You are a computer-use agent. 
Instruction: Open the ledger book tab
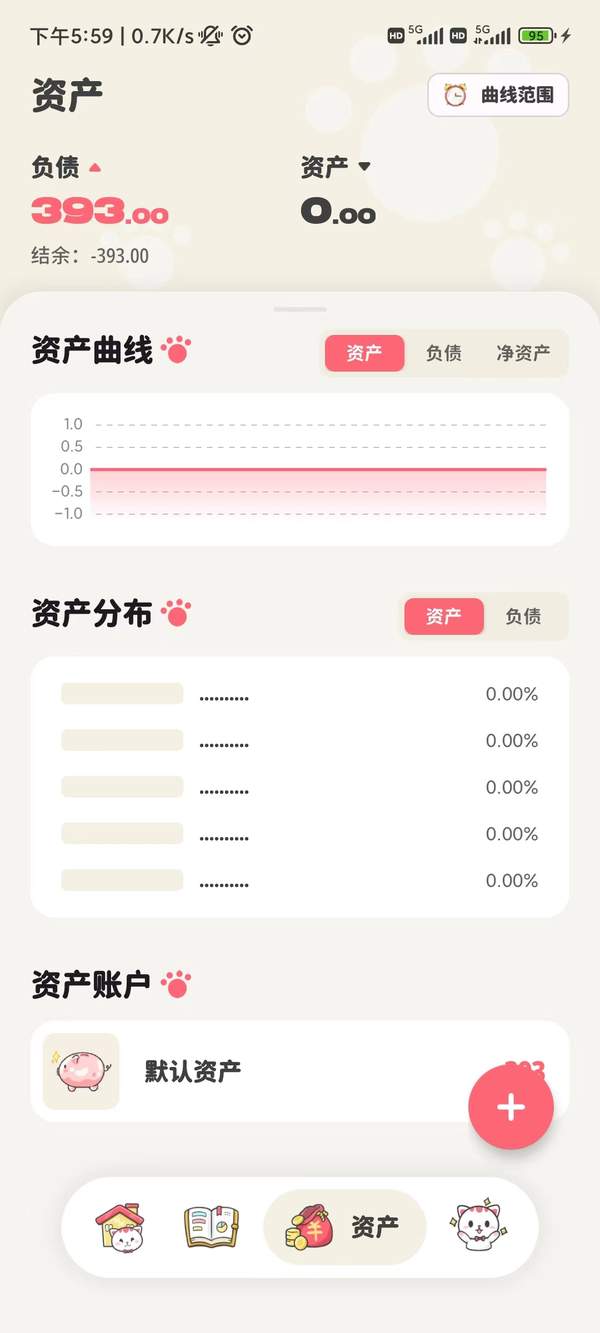[211, 1227]
